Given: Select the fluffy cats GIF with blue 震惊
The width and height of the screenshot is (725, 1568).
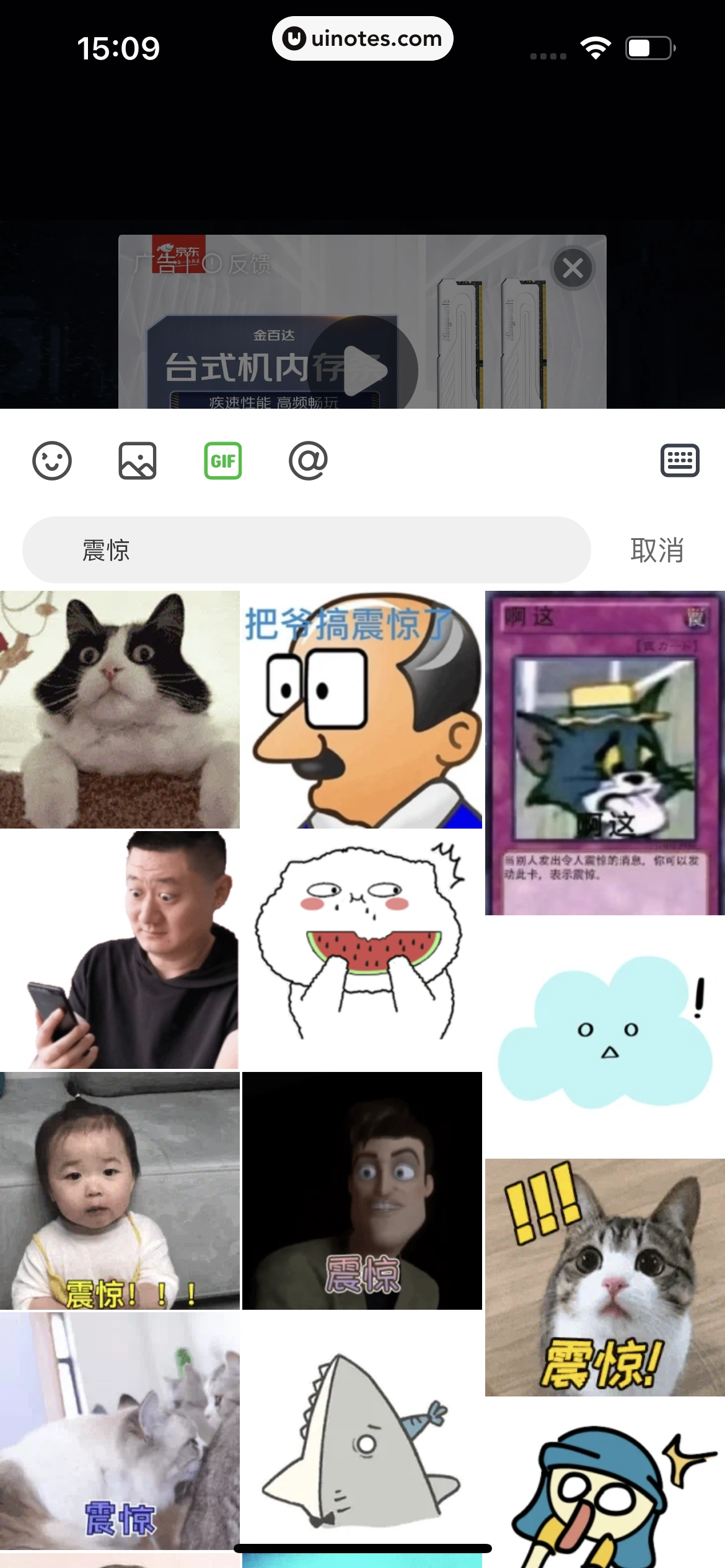Looking at the screenshot, I should coord(120,1431).
